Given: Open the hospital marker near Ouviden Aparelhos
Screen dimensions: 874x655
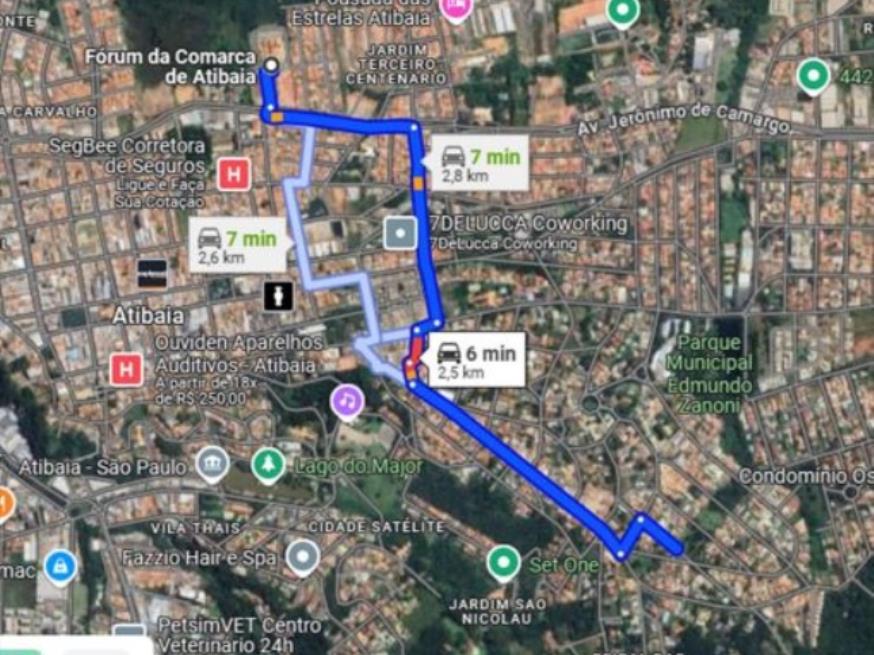Looking at the screenshot, I should [x=126, y=369].
